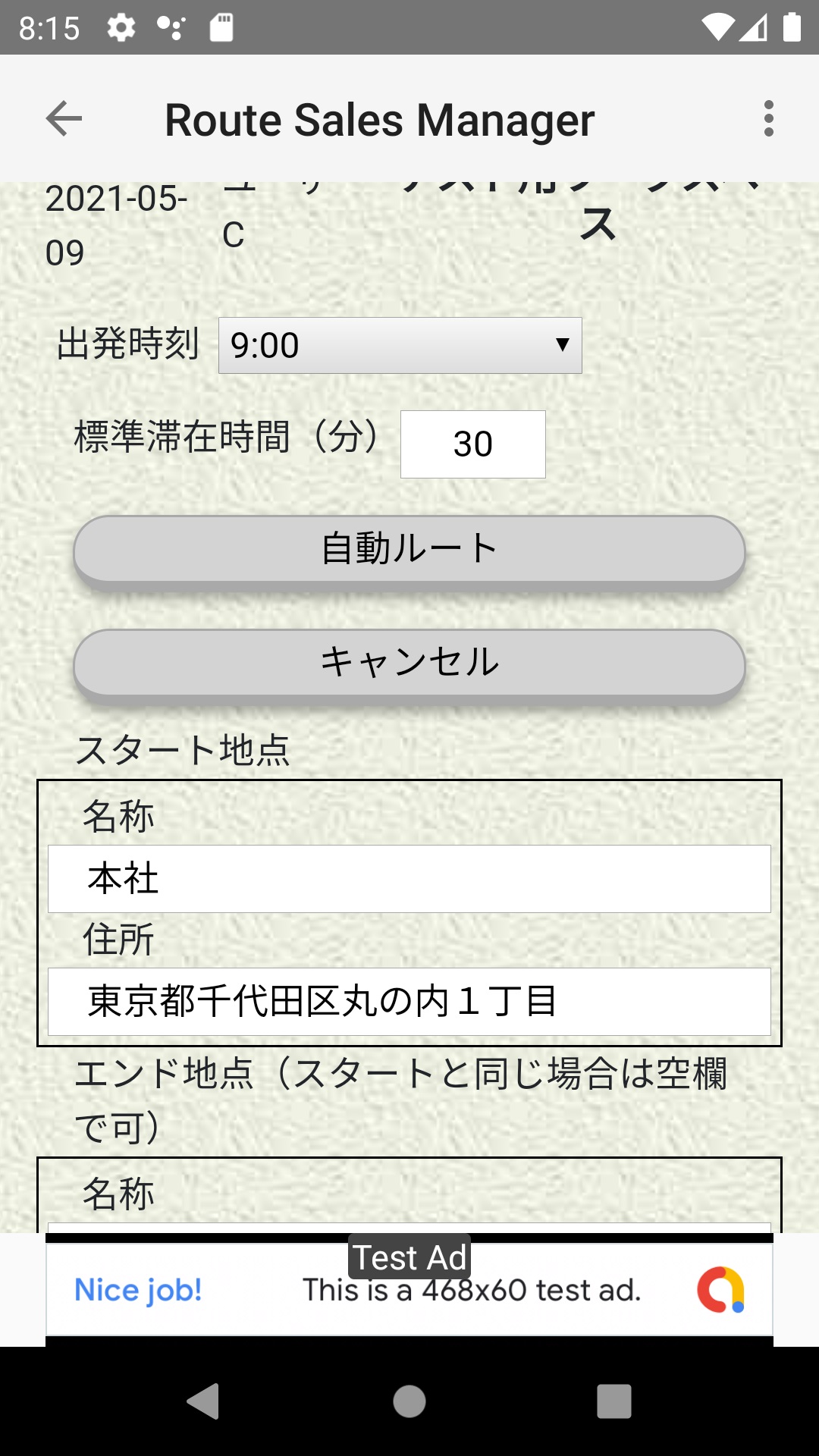The image size is (819, 1456).
Task: Tap the system back button
Action: [x=203, y=1401]
